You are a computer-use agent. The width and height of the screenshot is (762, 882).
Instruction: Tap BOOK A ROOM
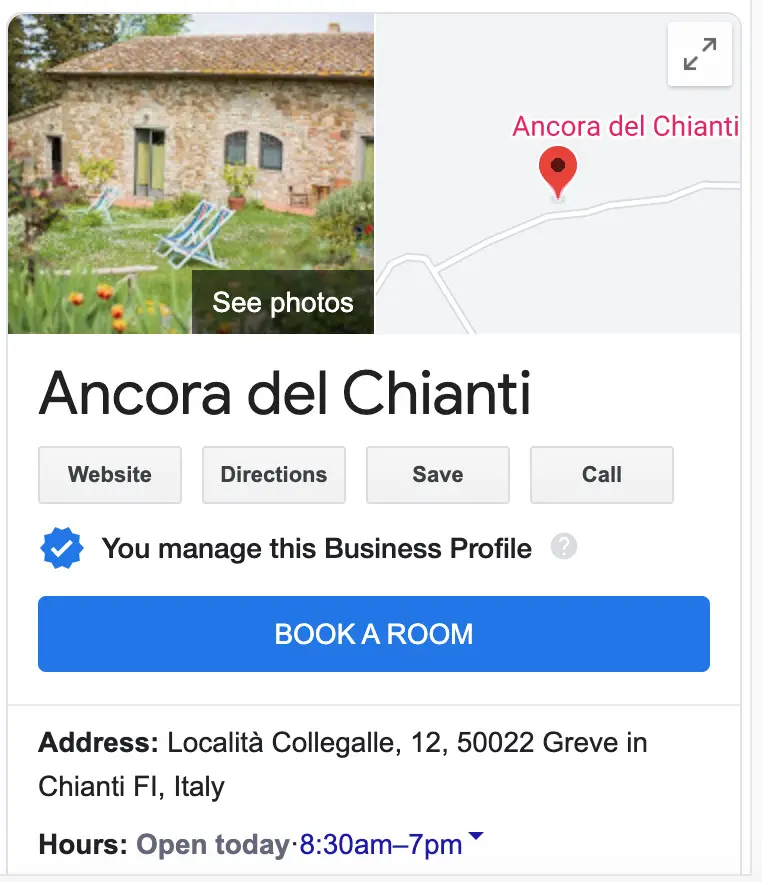[374, 634]
